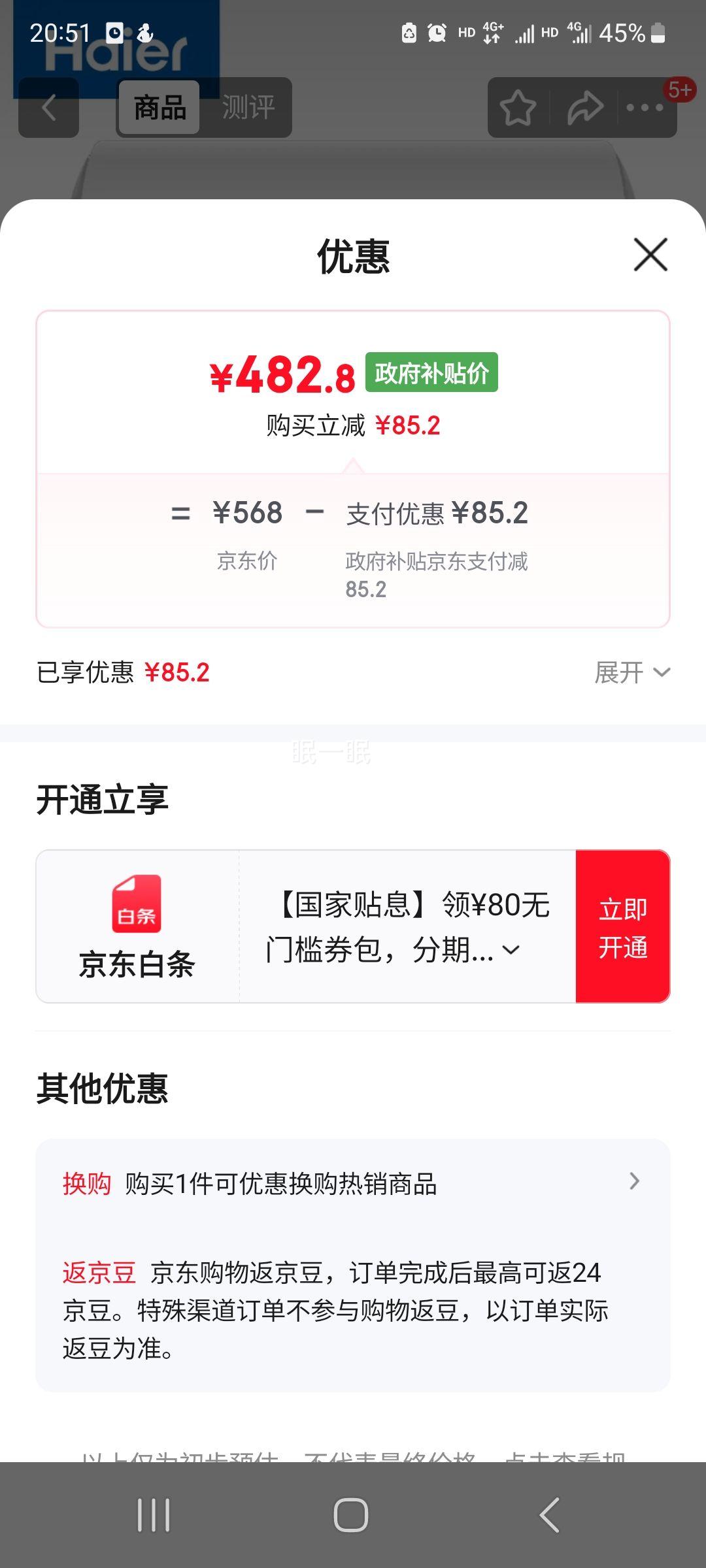The height and width of the screenshot is (1568, 706).
Task: Open 换购 exchange offers via right arrow
Action: (x=633, y=1180)
